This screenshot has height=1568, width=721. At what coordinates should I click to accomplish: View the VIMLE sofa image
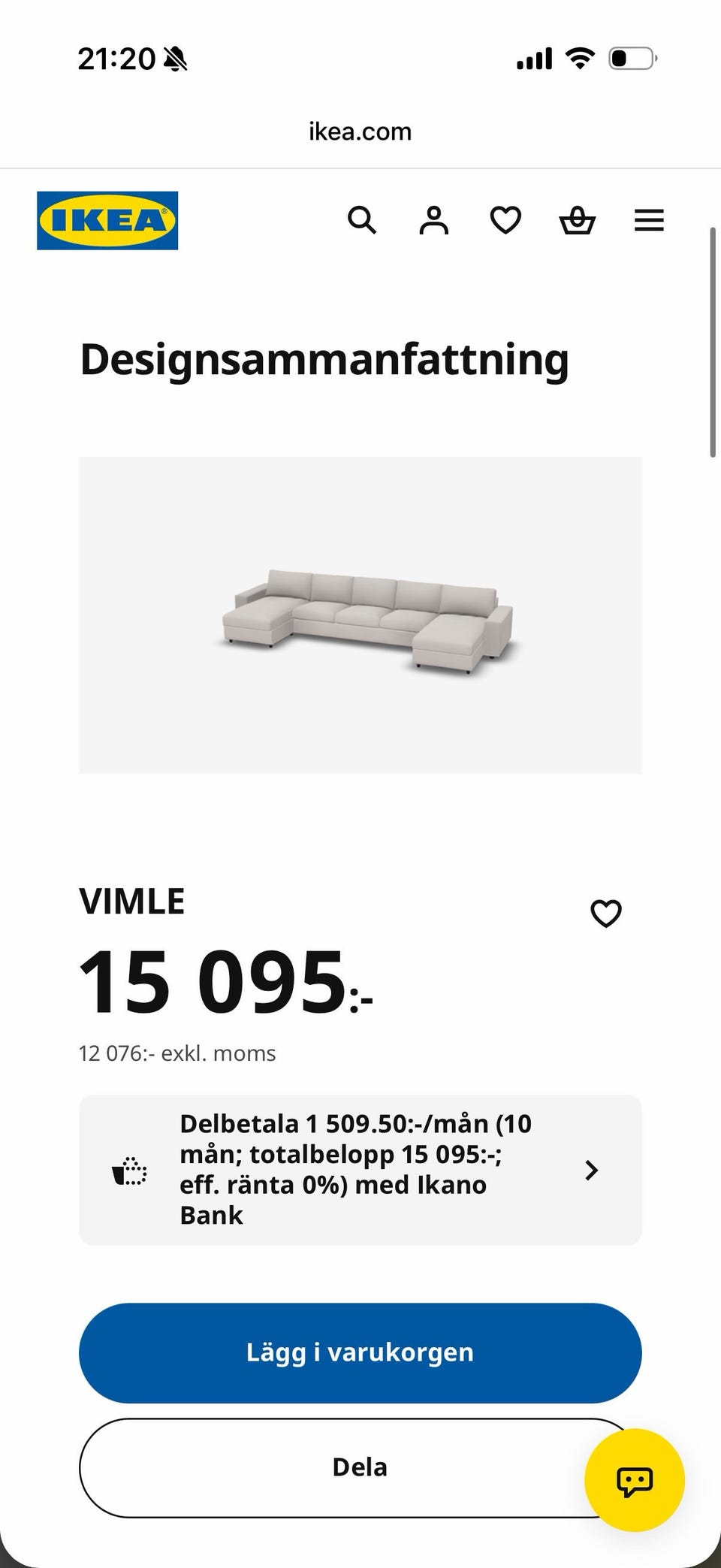coord(360,615)
